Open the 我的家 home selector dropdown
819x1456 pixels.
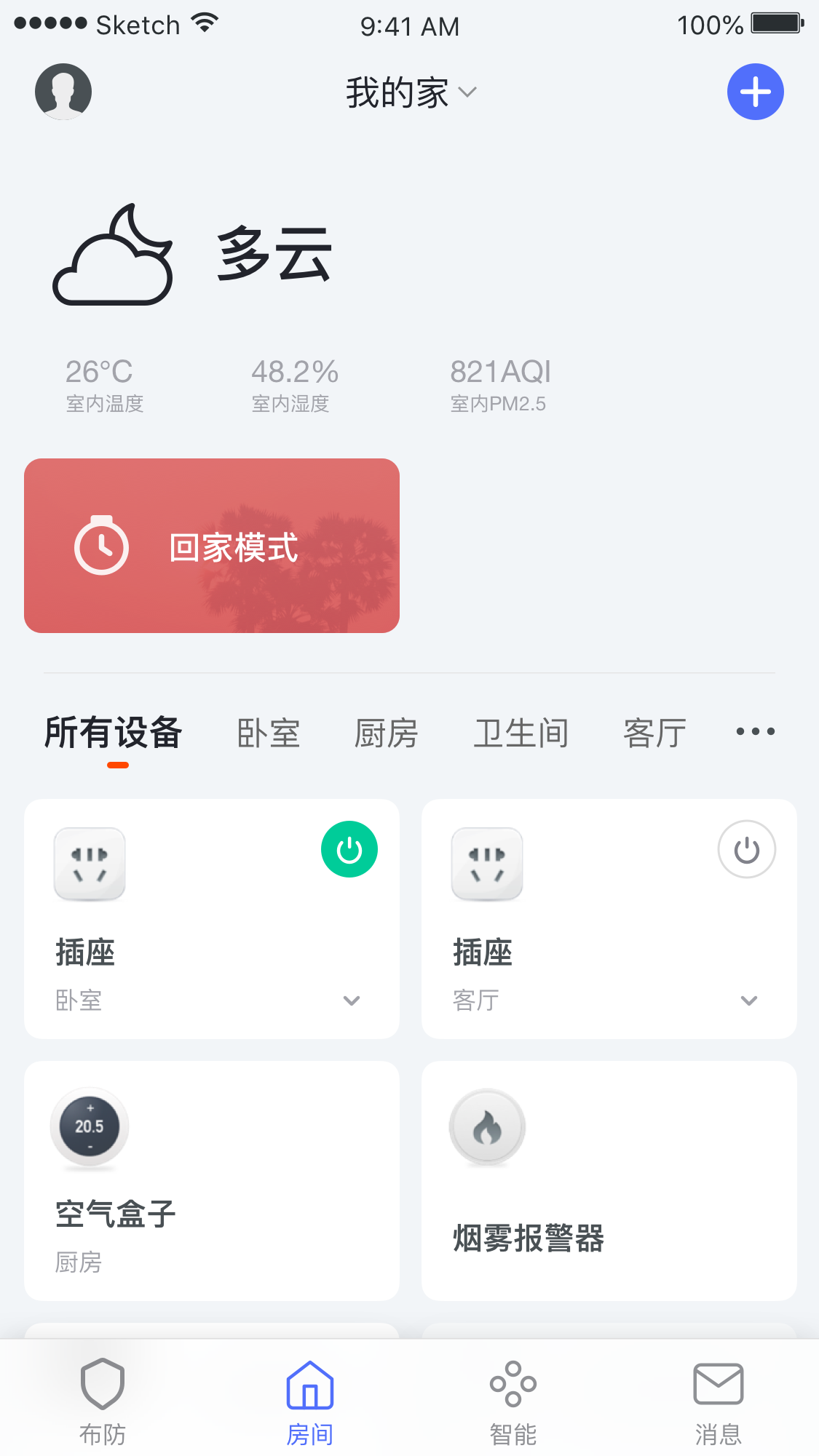point(409,92)
